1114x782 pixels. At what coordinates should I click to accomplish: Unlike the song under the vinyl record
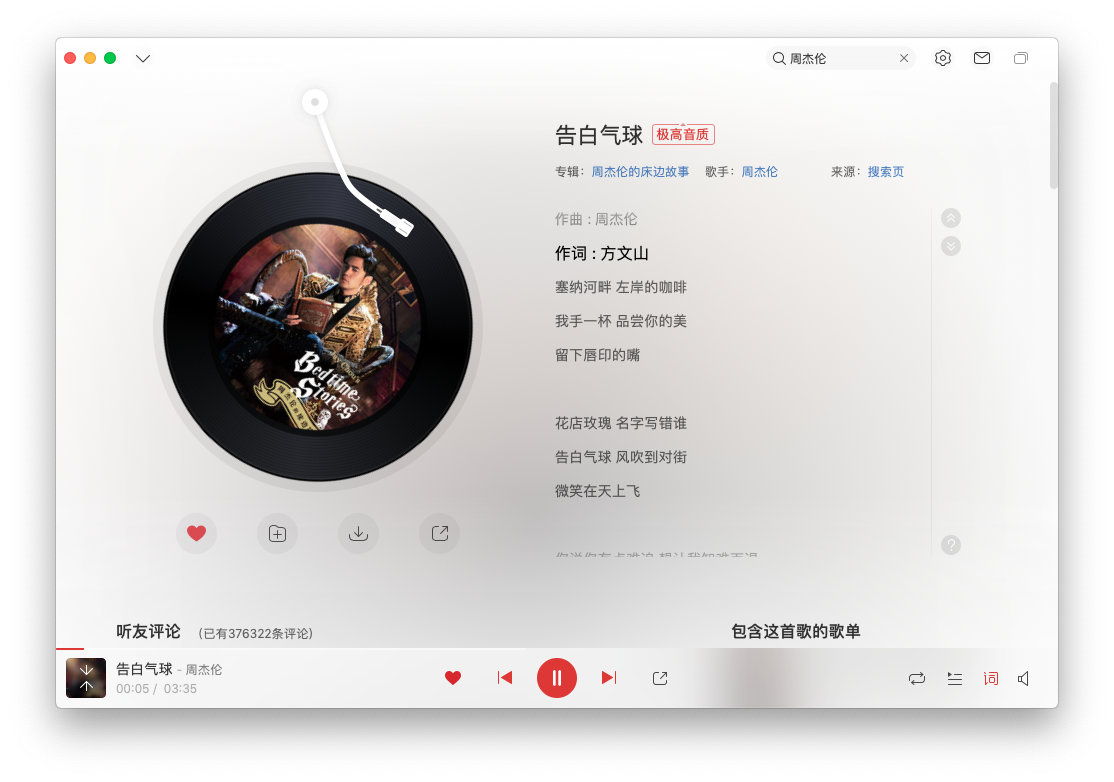coord(196,533)
